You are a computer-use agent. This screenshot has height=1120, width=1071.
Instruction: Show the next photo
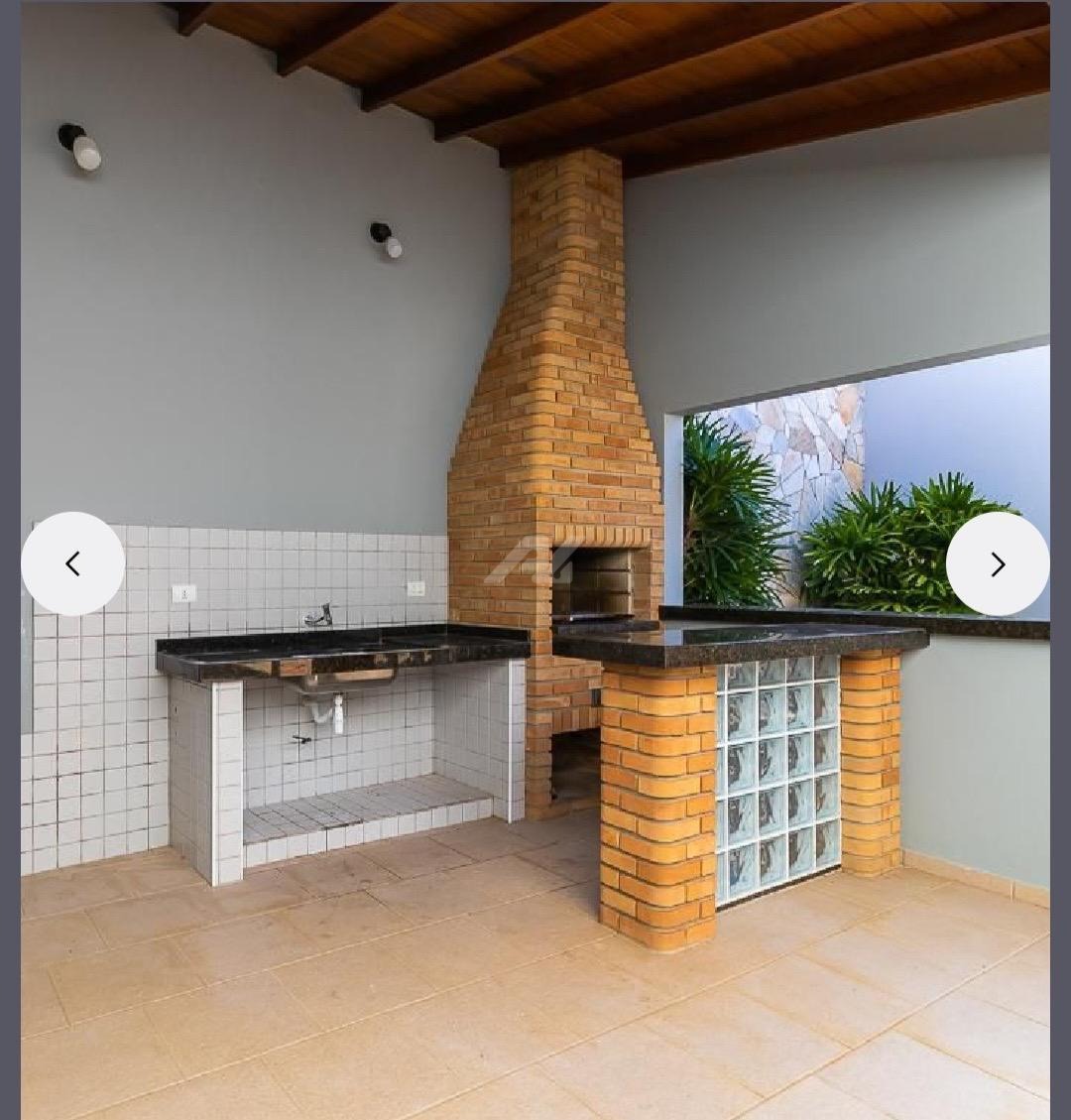tap(997, 563)
